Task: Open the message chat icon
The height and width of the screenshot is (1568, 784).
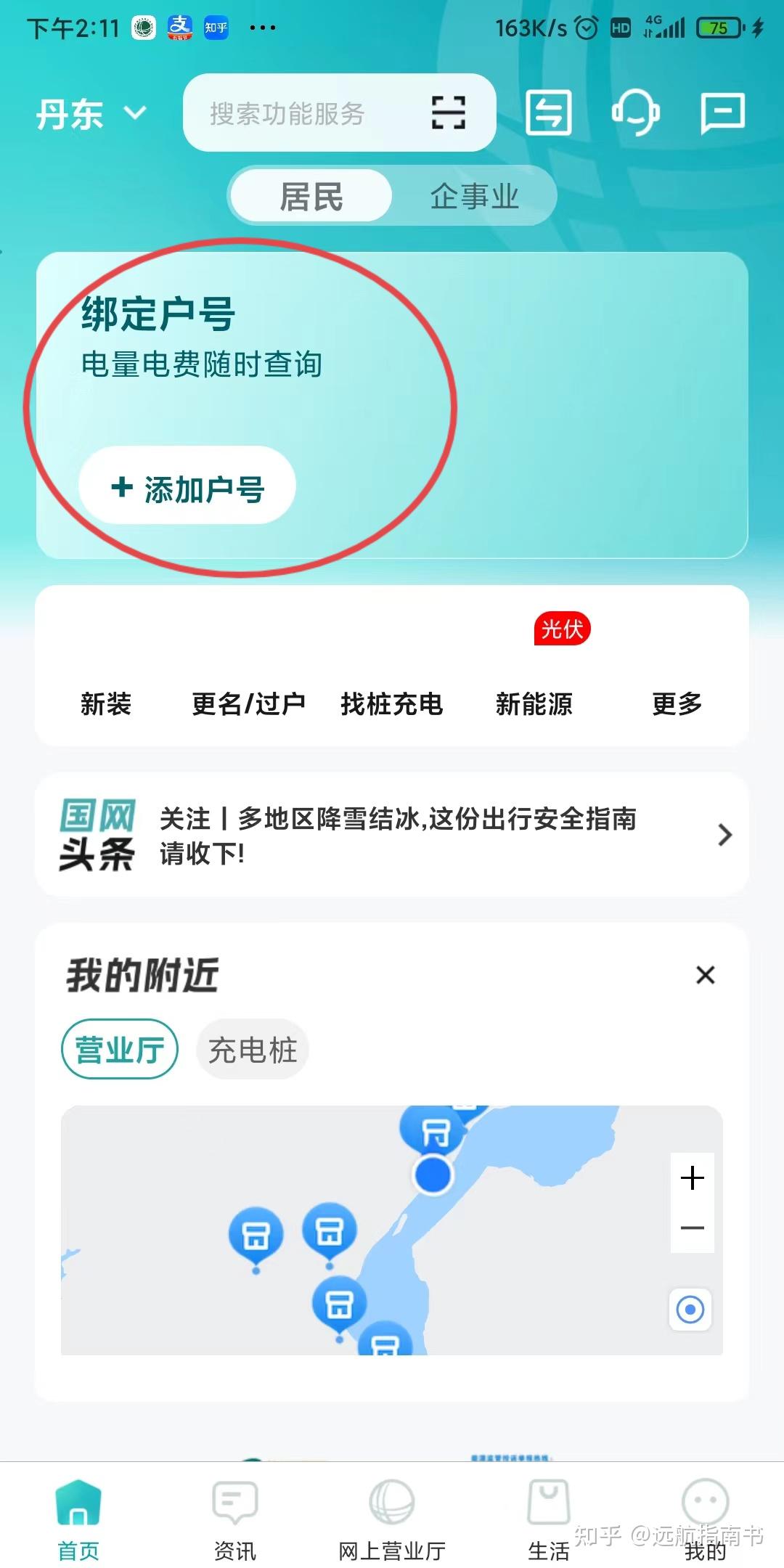Action: click(722, 113)
